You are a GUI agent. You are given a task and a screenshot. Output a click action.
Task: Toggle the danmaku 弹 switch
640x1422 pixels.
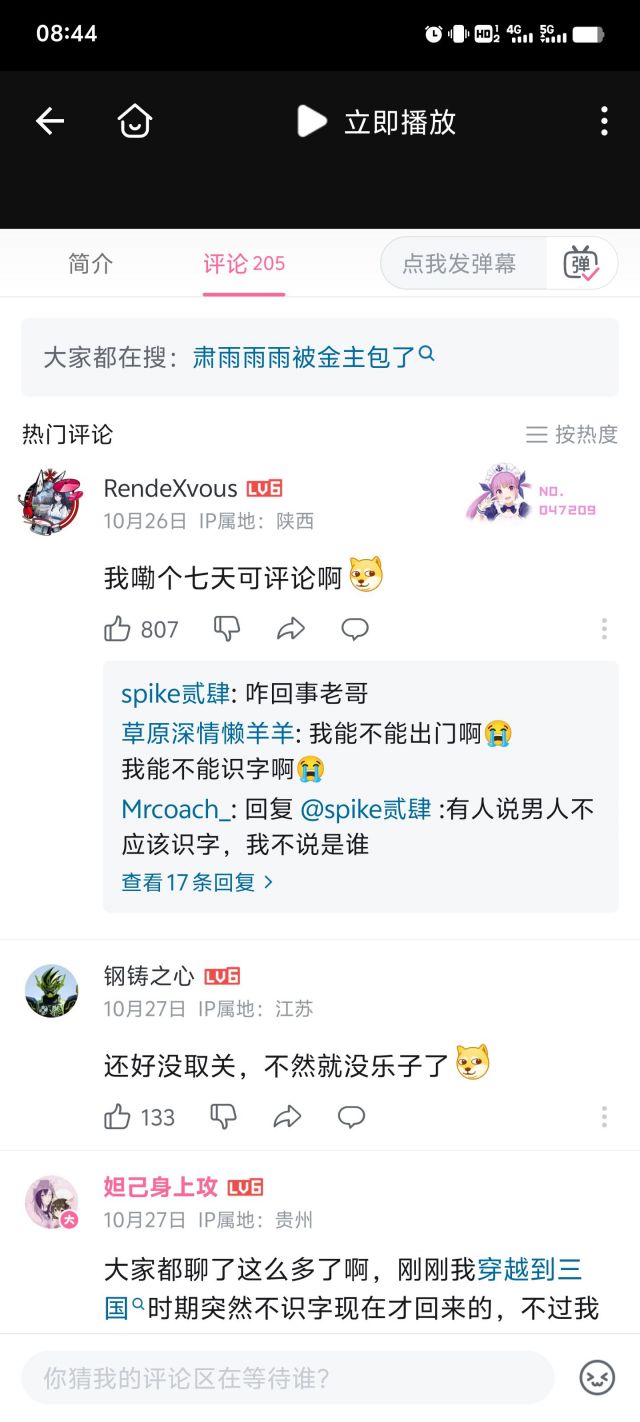point(582,264)
